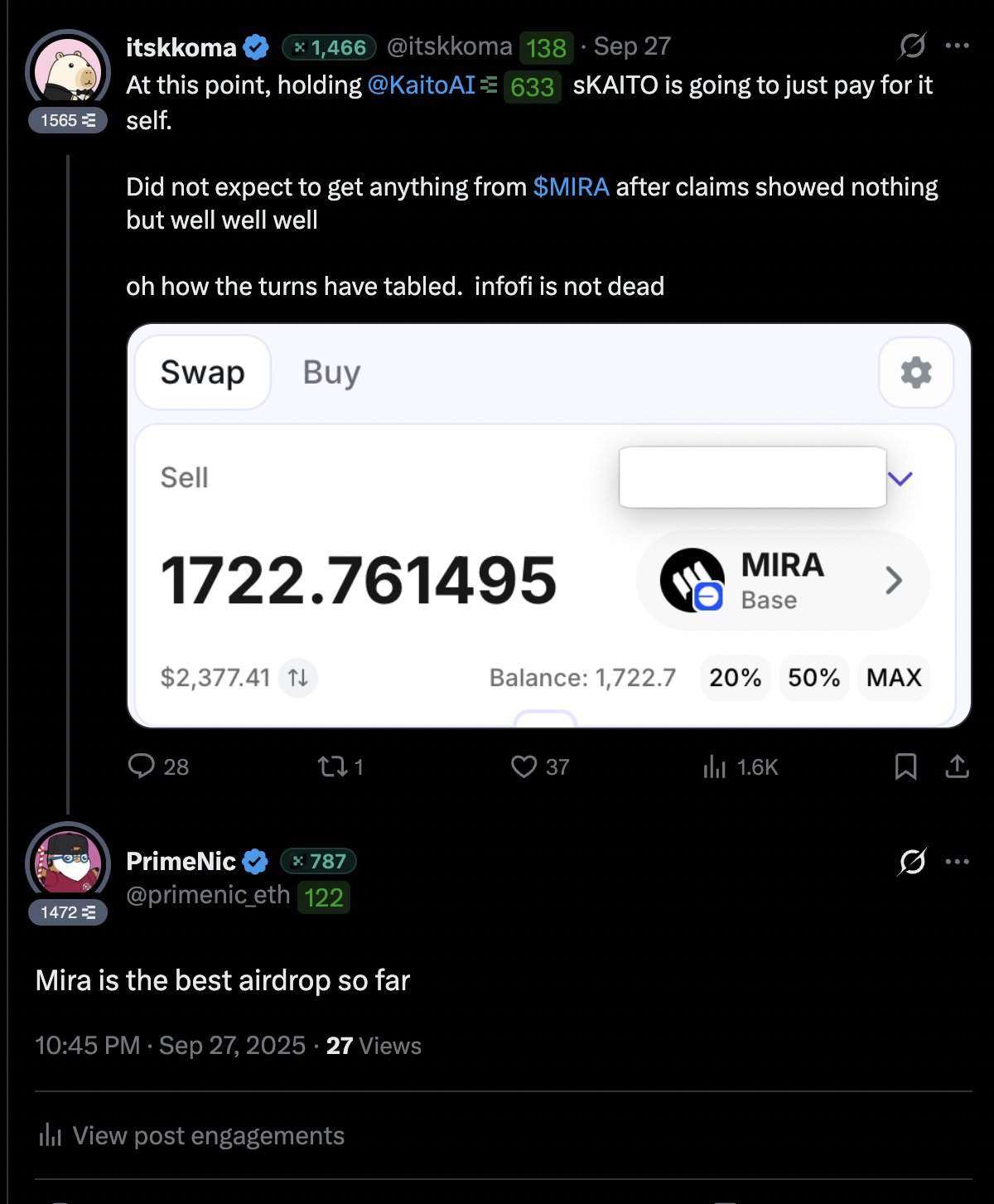
Task: Open PrimeNic's profile picture
Action: point(68,863)
